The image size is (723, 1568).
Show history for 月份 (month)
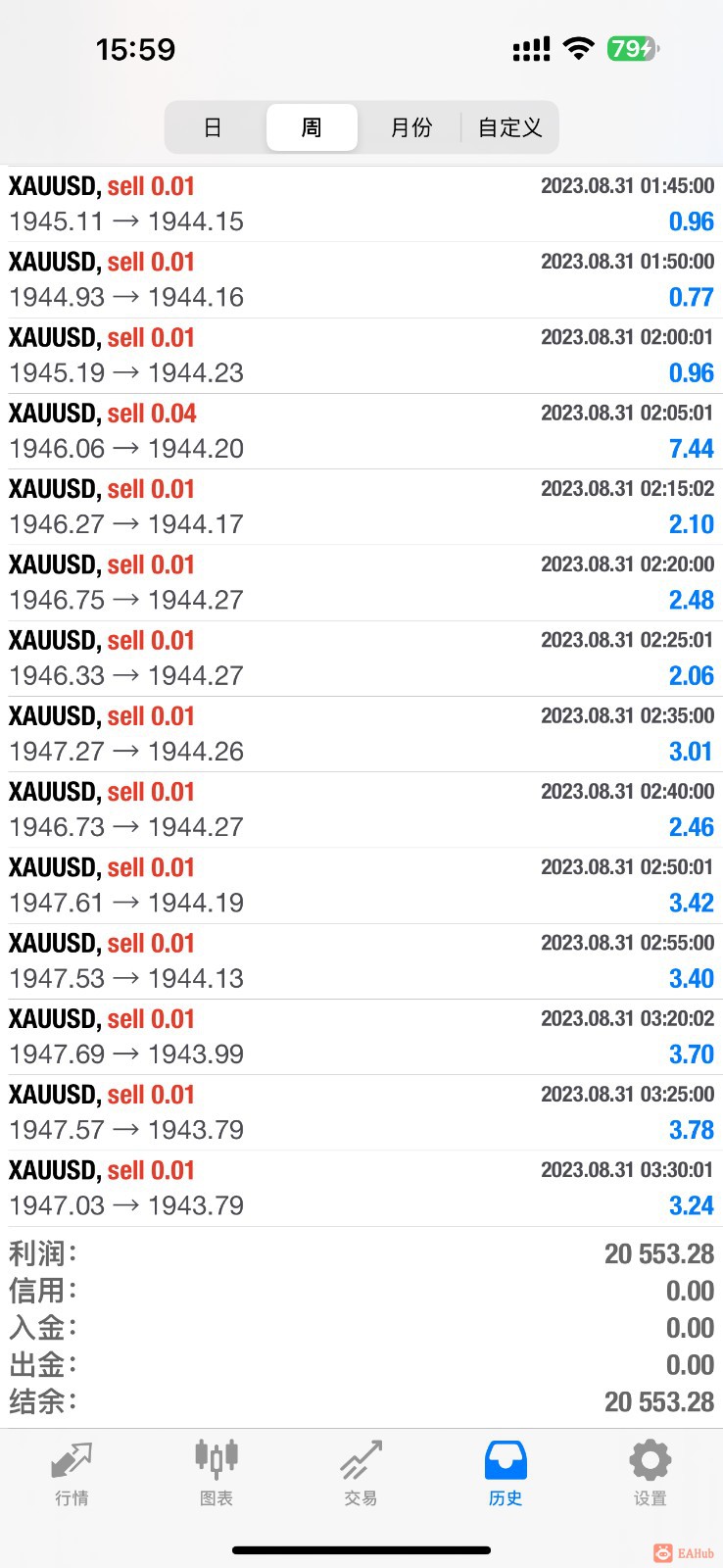pos(410,127)
